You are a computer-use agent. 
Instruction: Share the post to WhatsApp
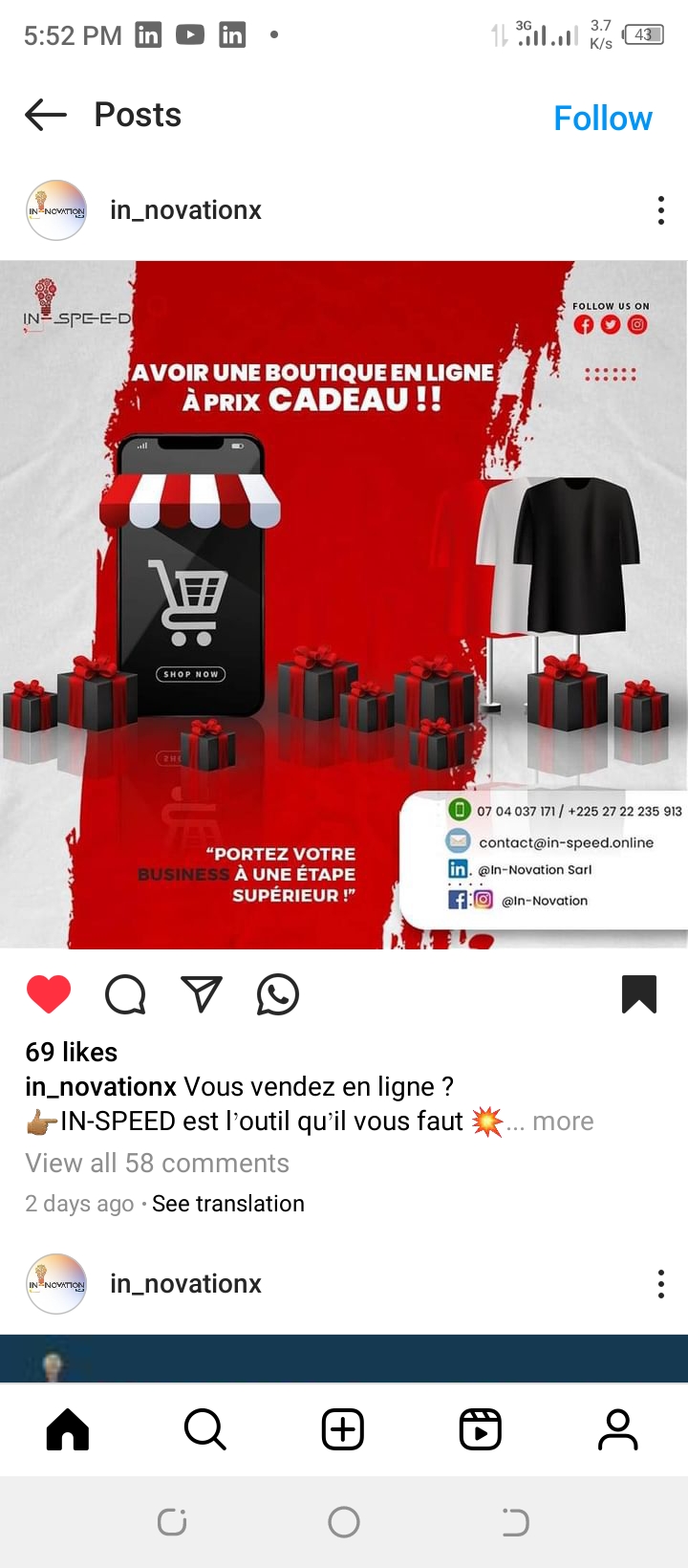278,995
